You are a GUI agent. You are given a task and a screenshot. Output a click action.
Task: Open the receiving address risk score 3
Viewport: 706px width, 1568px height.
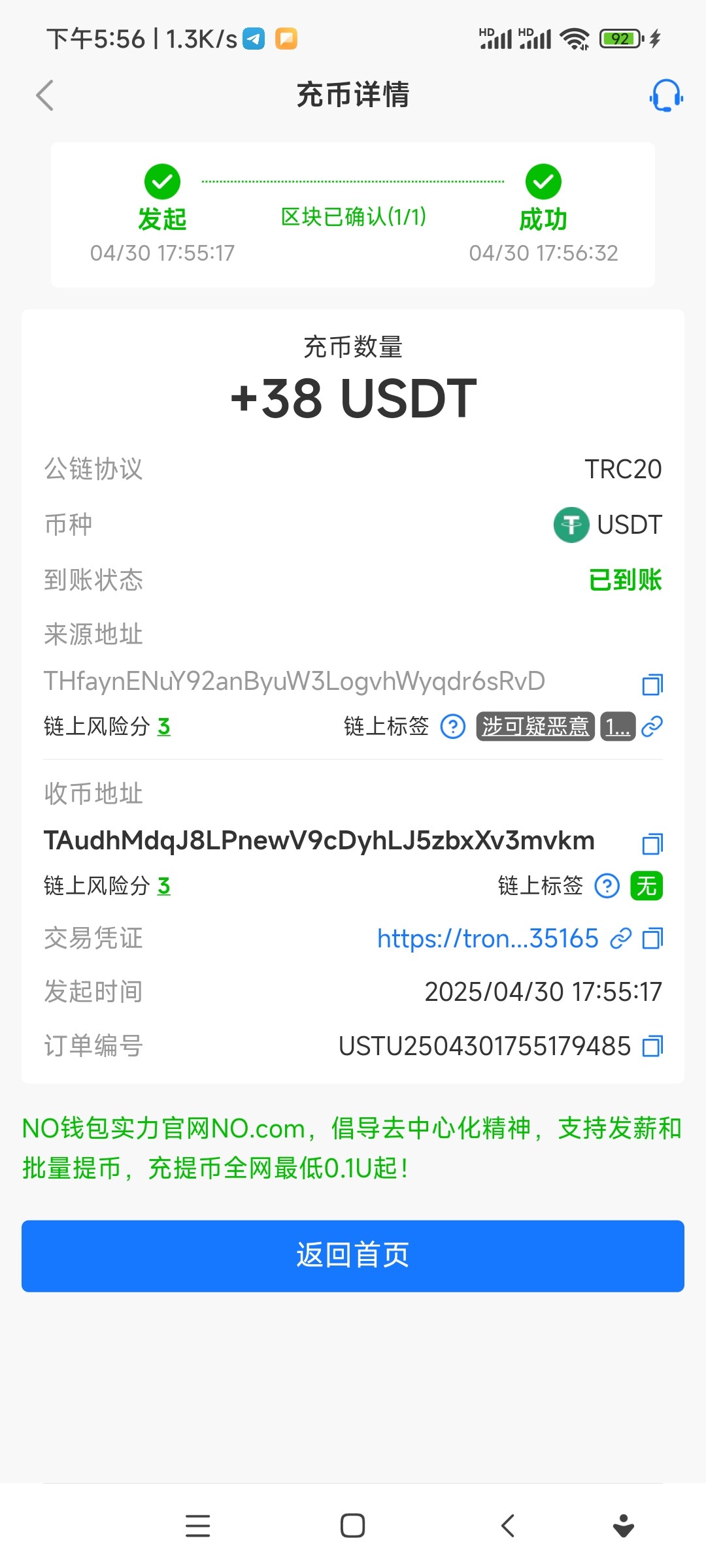click(164, 886)
